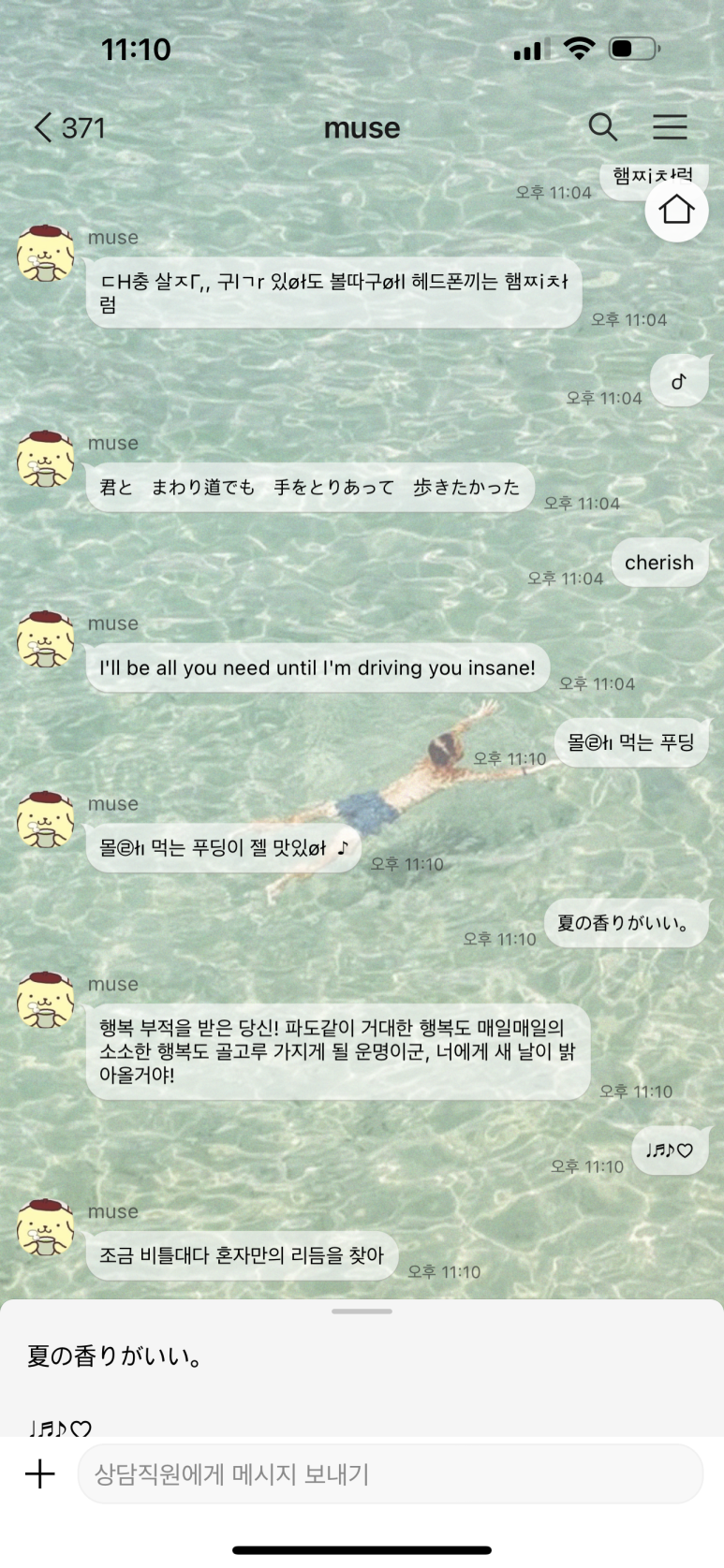Screen dimensions: 724x1568
Task: Tap the floating home shortcut icon
Action: pyautogui.click(x=676, y=212)
